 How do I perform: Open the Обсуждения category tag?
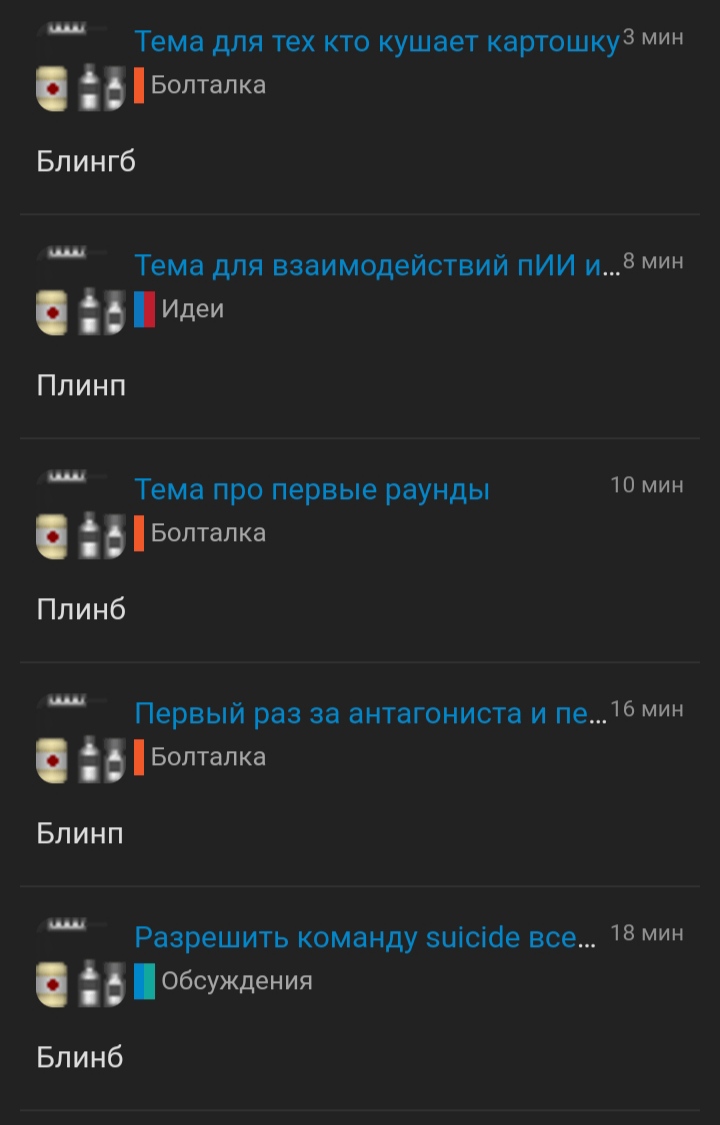coord(236,981)
